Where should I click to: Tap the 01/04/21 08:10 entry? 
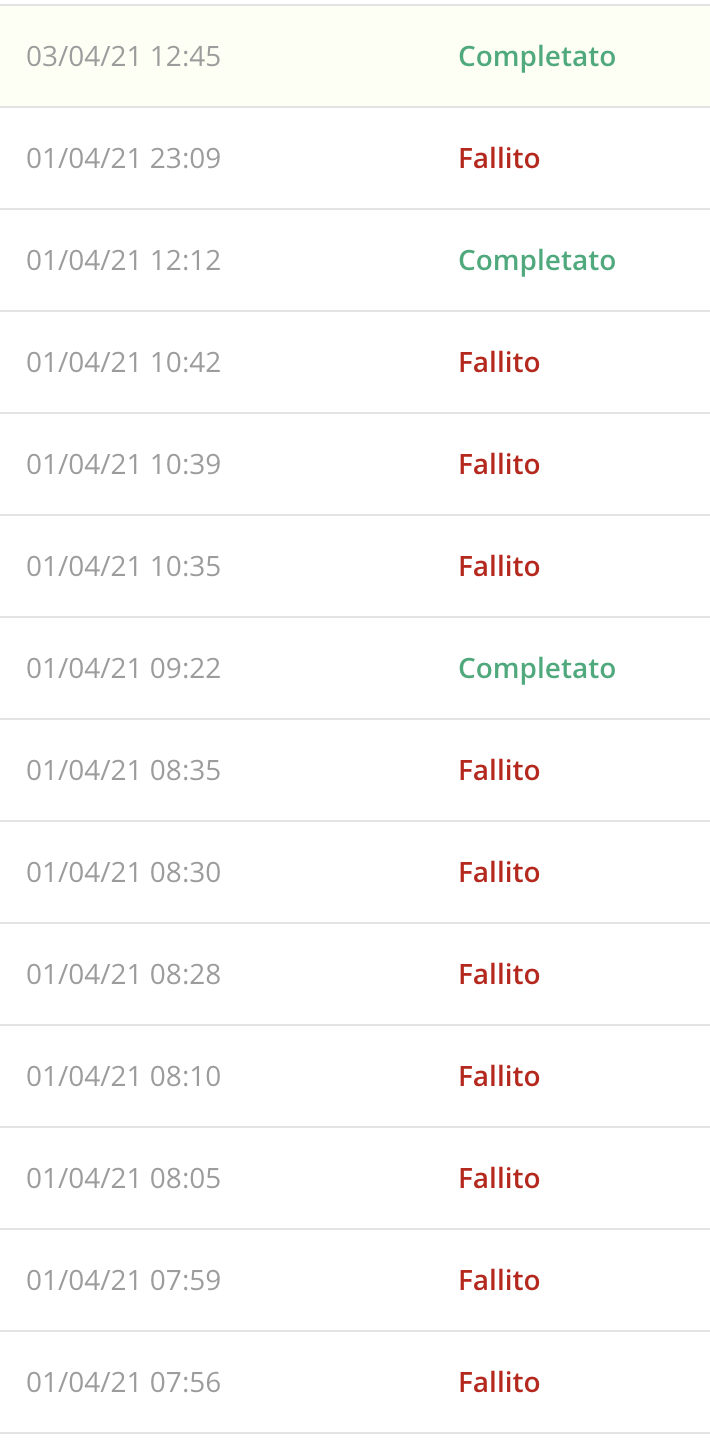click(355, 1076)
